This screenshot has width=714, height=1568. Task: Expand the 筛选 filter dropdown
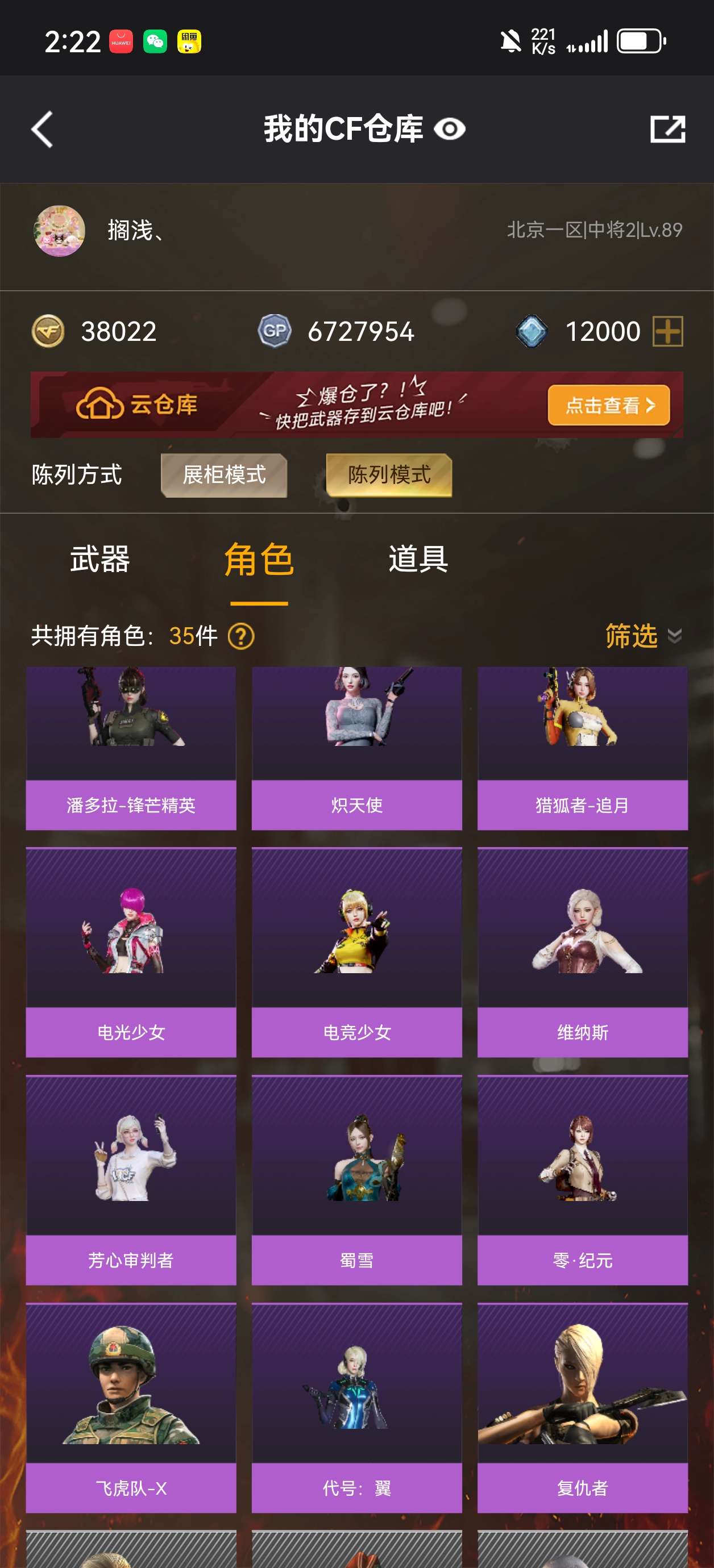[642, 636]
